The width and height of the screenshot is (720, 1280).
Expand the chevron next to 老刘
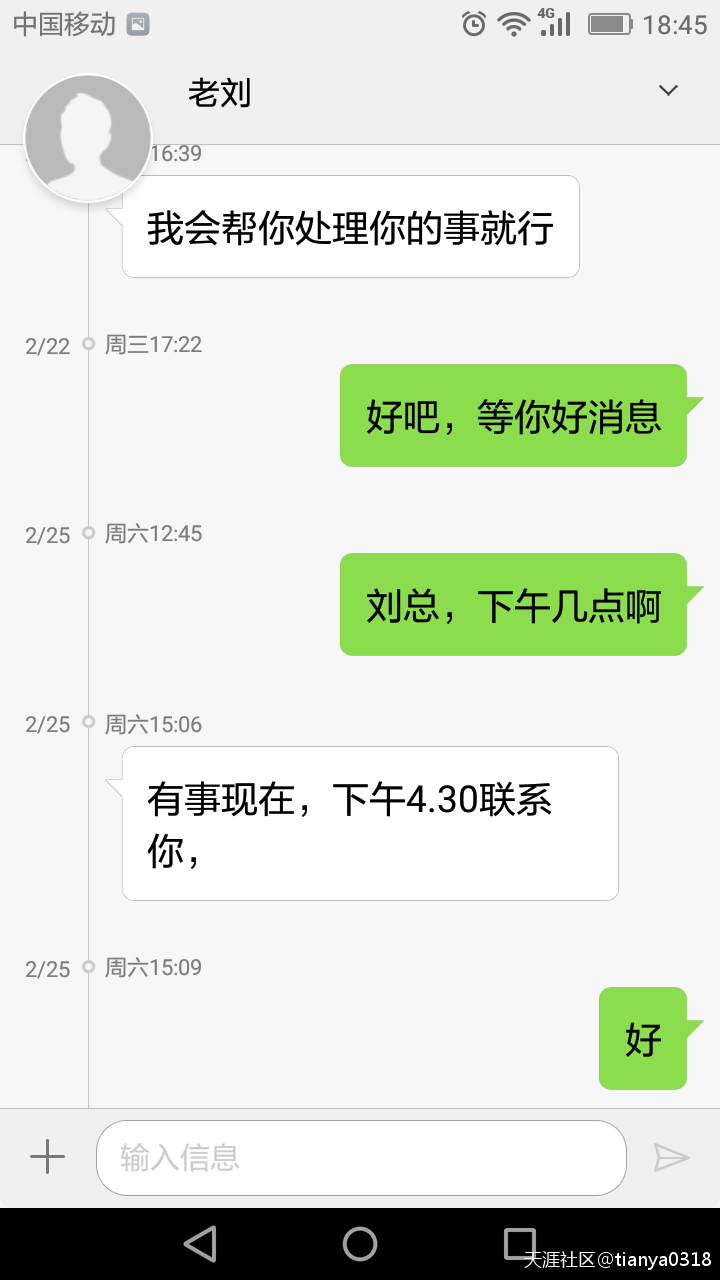pyautogui.click(x=667, y=90)
